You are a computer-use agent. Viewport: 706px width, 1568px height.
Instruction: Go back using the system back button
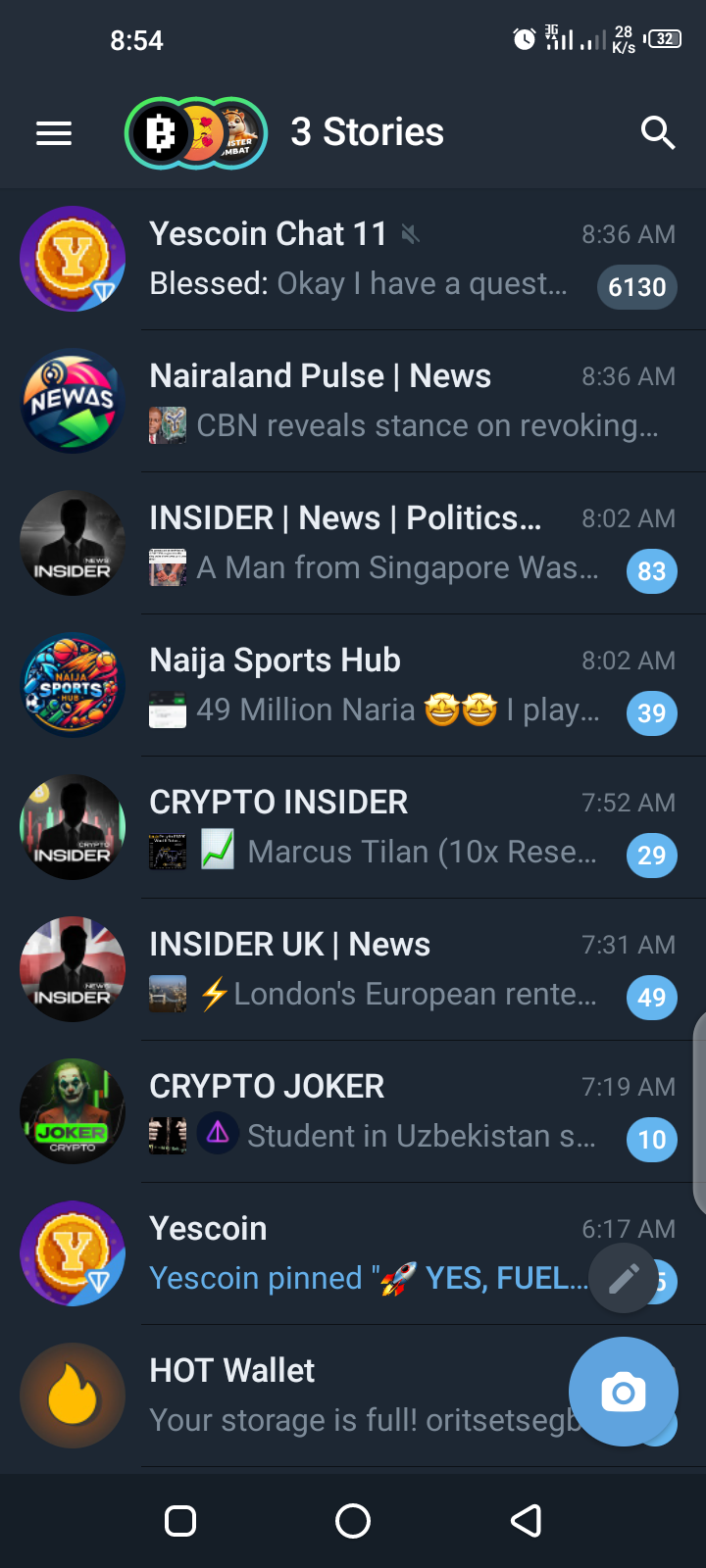coord(527,1521)
